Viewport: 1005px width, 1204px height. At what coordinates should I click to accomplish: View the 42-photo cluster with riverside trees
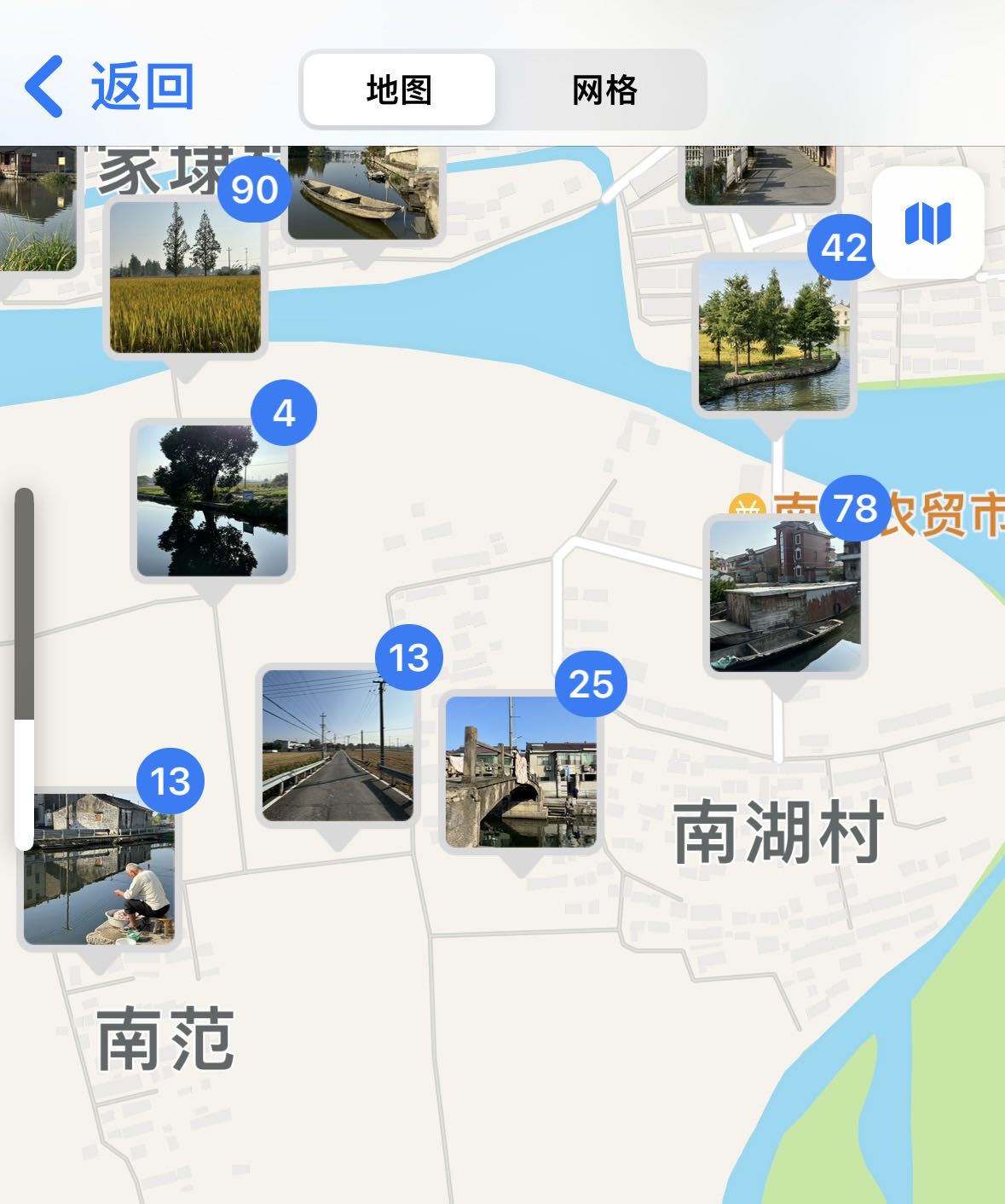pyautogui.click(x=774, y=335)
